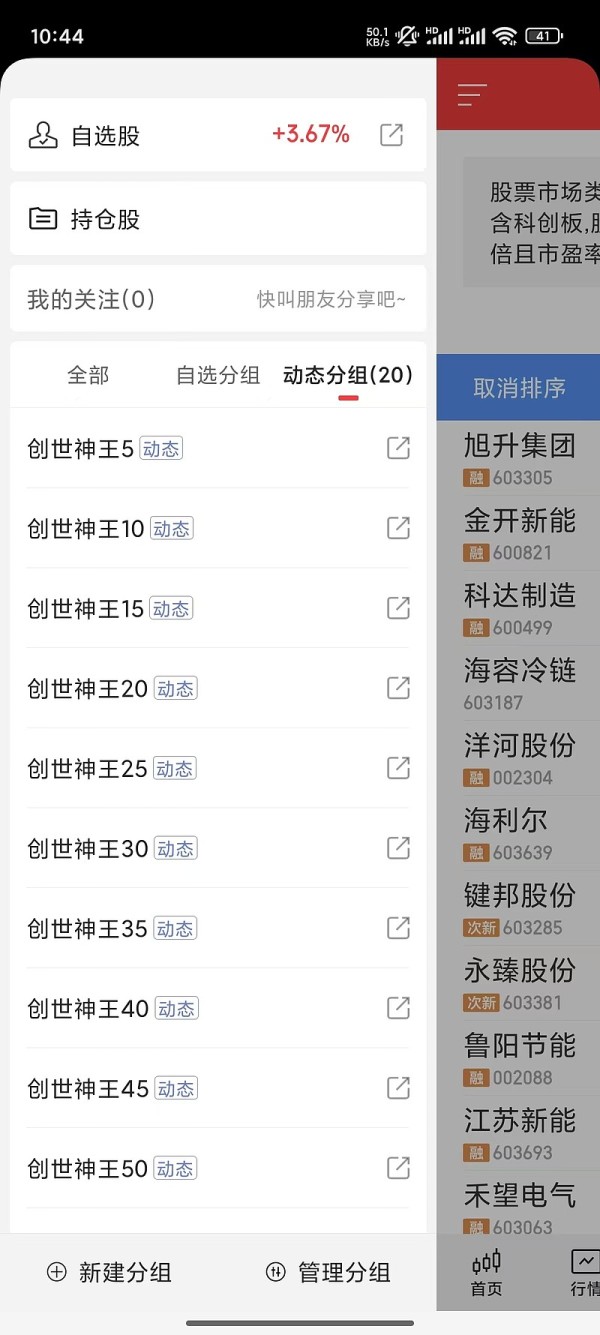
Task: Tap the export icon for 创世神王35
Action: 398,928
